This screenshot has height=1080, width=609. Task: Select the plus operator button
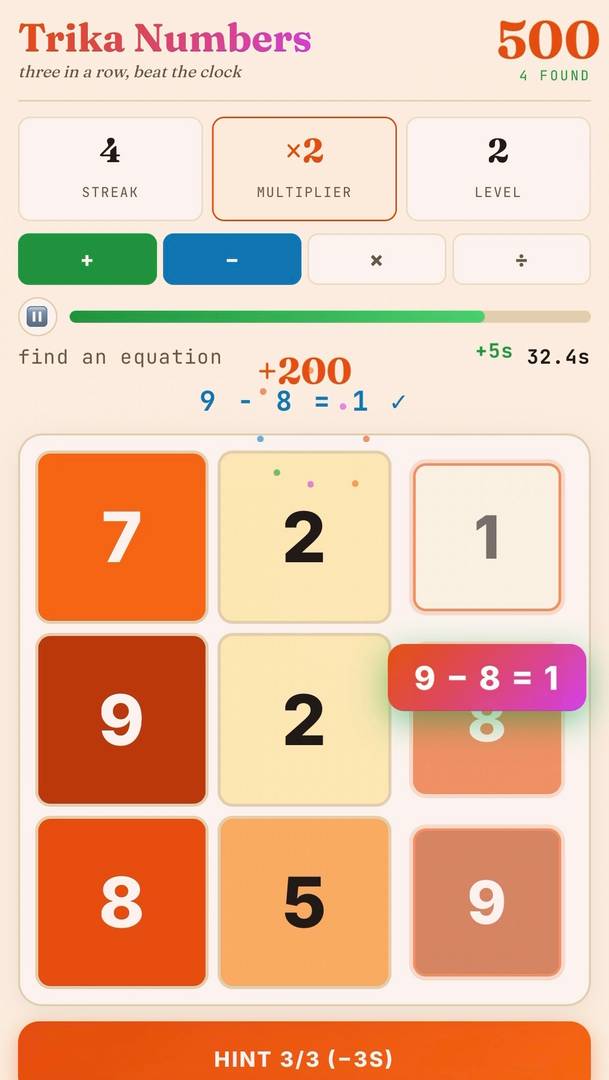[x=87, y=260]
